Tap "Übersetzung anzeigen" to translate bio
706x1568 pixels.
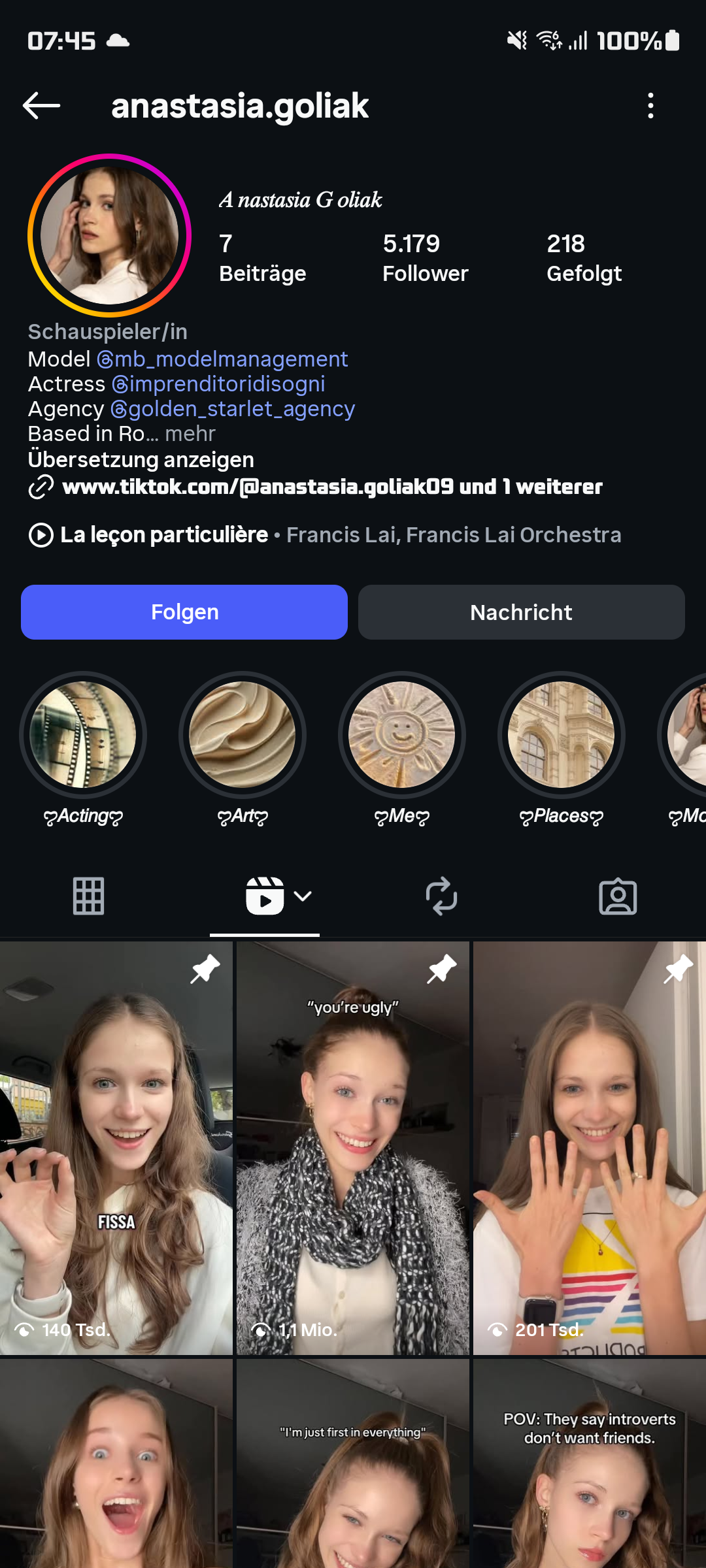point(141,460)
